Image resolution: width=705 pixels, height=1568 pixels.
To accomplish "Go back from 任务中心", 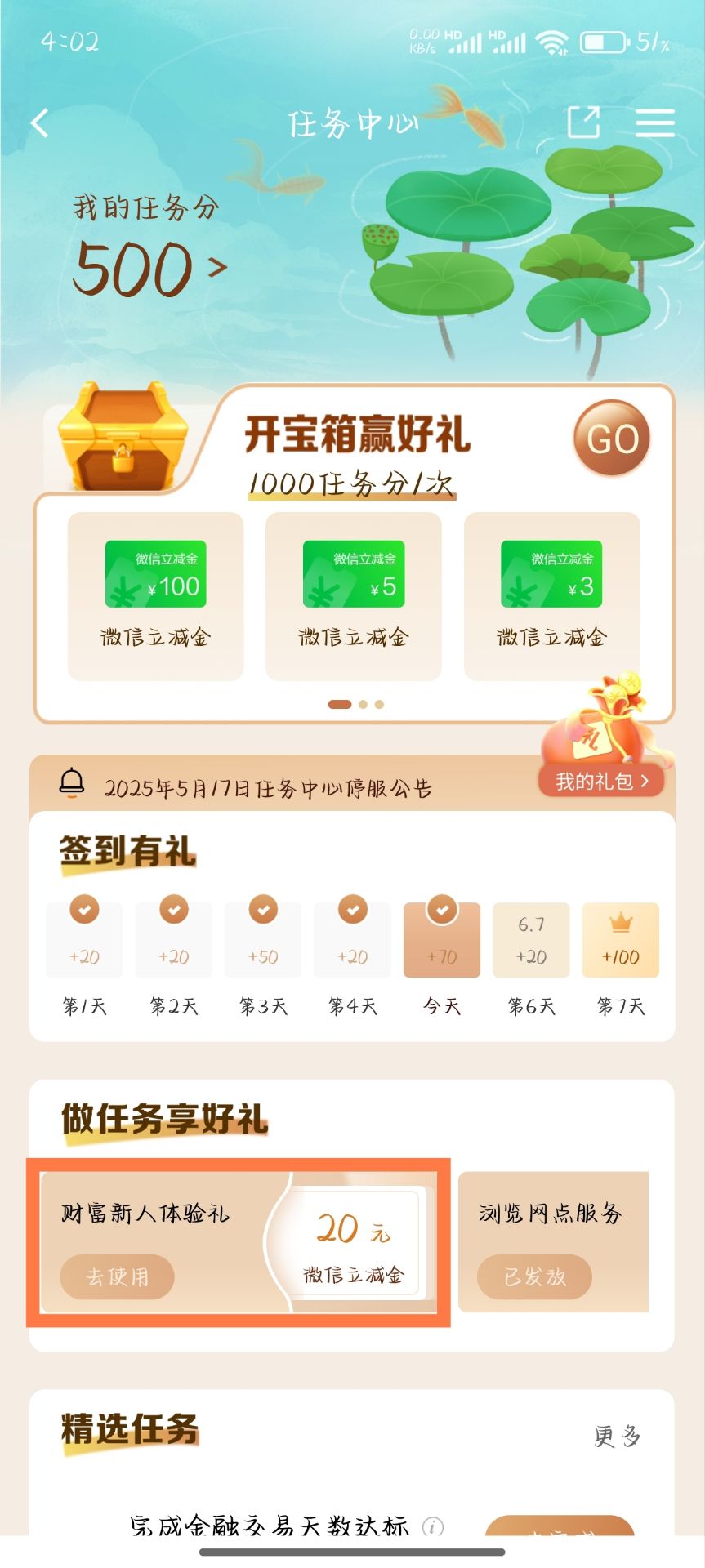I will [40, 123].
